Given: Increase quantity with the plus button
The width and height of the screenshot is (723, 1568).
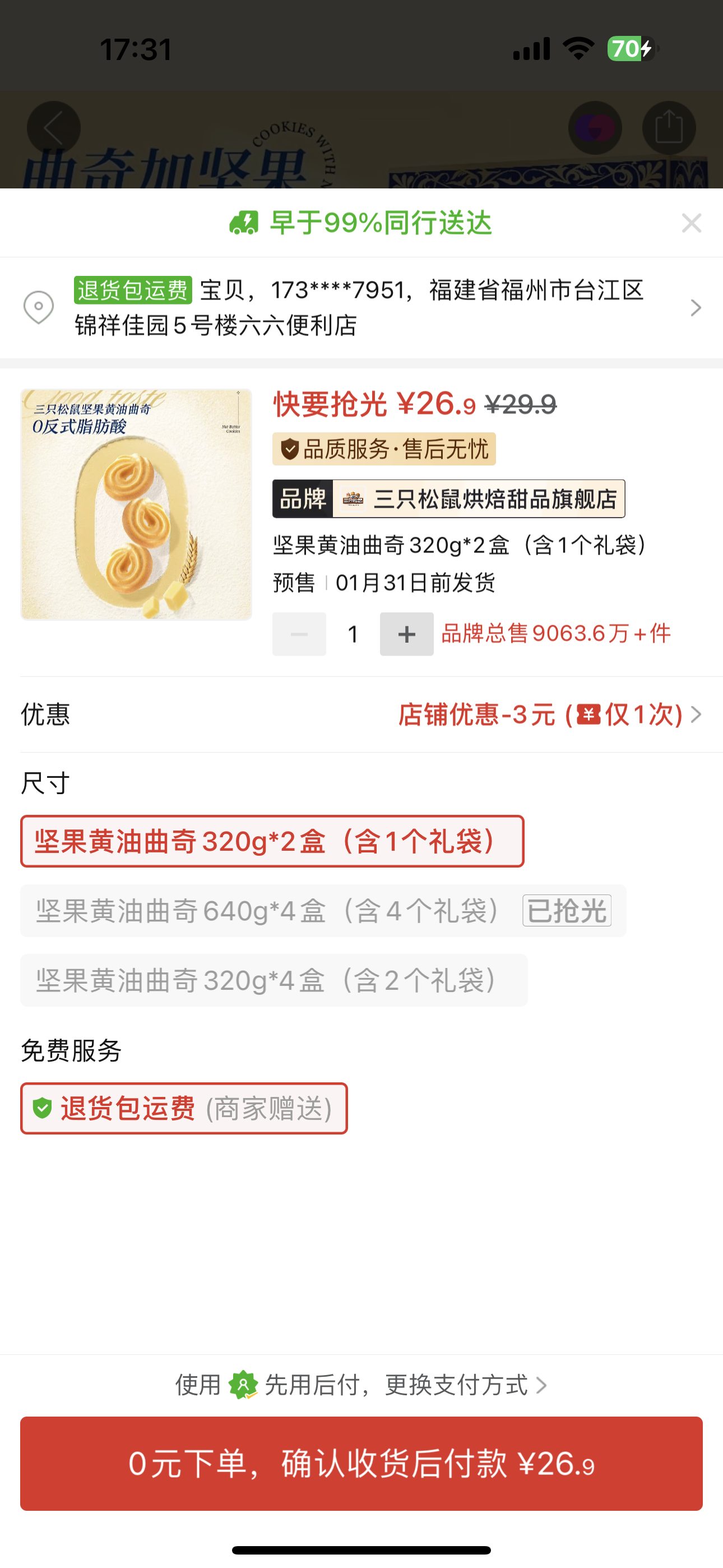Looking at the screenshot, I should [406, 634].
